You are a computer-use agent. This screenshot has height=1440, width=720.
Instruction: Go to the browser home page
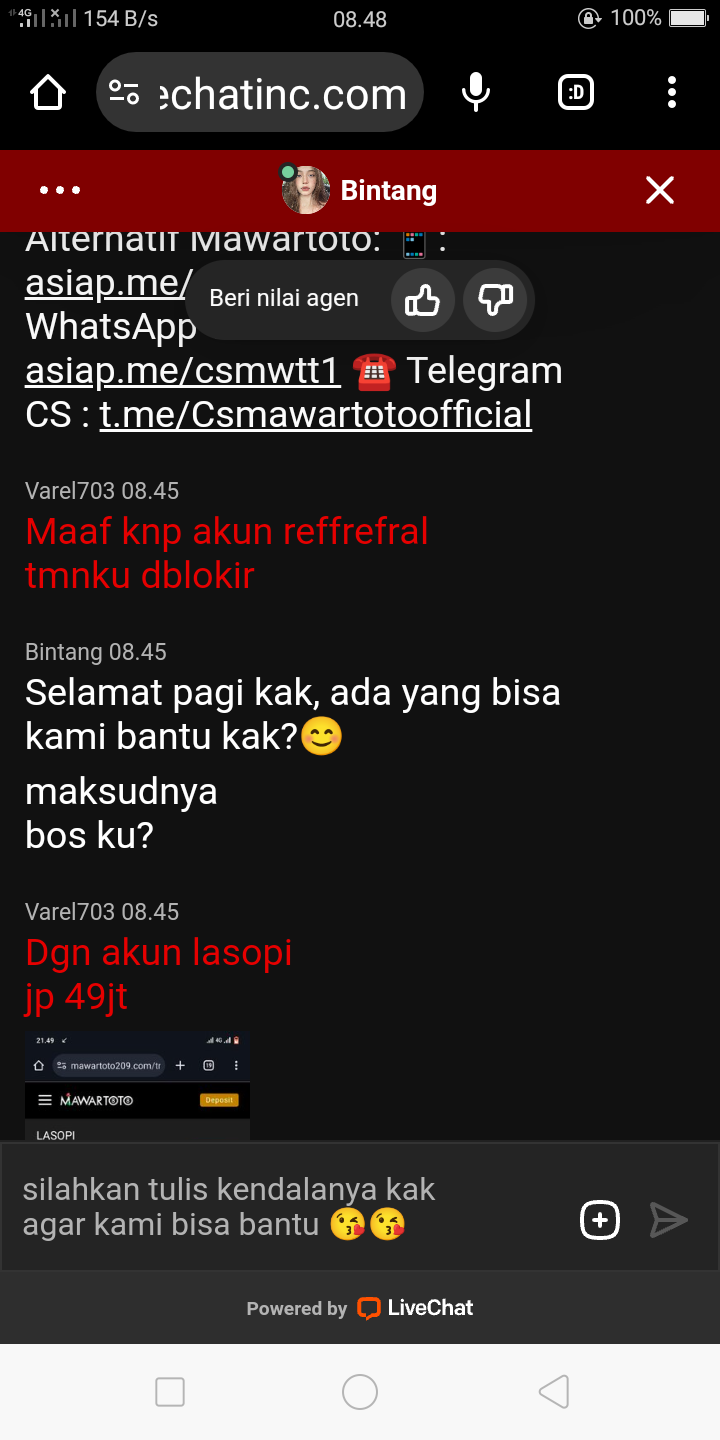pyautogui.click(x=48, y=93)
